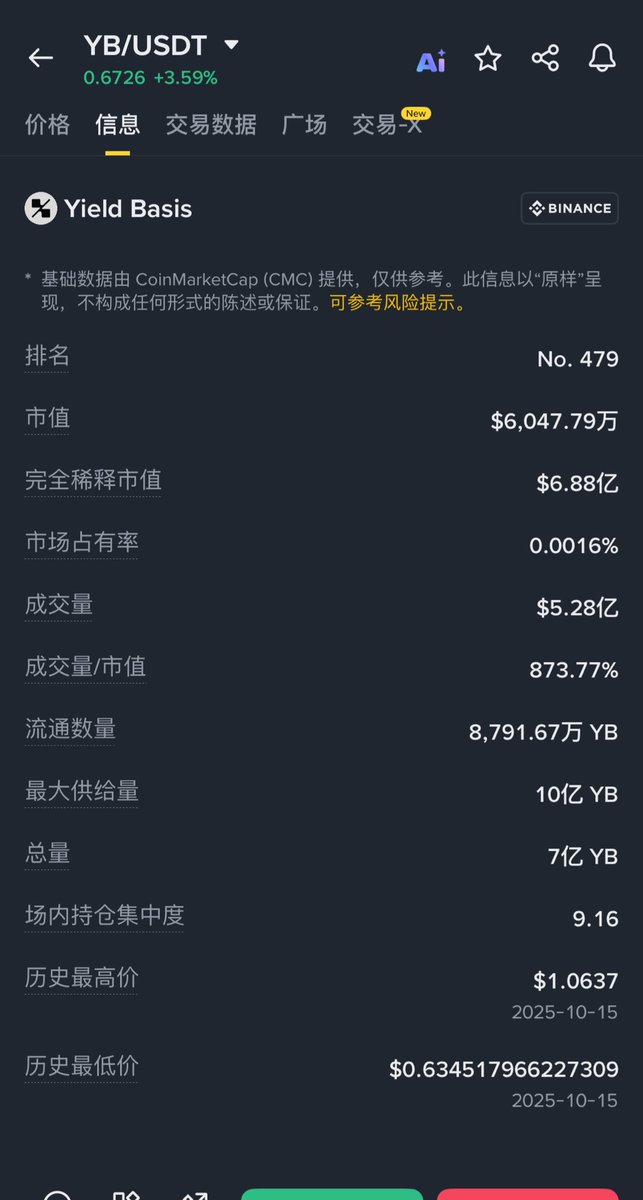Show explanation for 成交量/市值
This screenshot has height=1200, width=643.
coord(86,666)
